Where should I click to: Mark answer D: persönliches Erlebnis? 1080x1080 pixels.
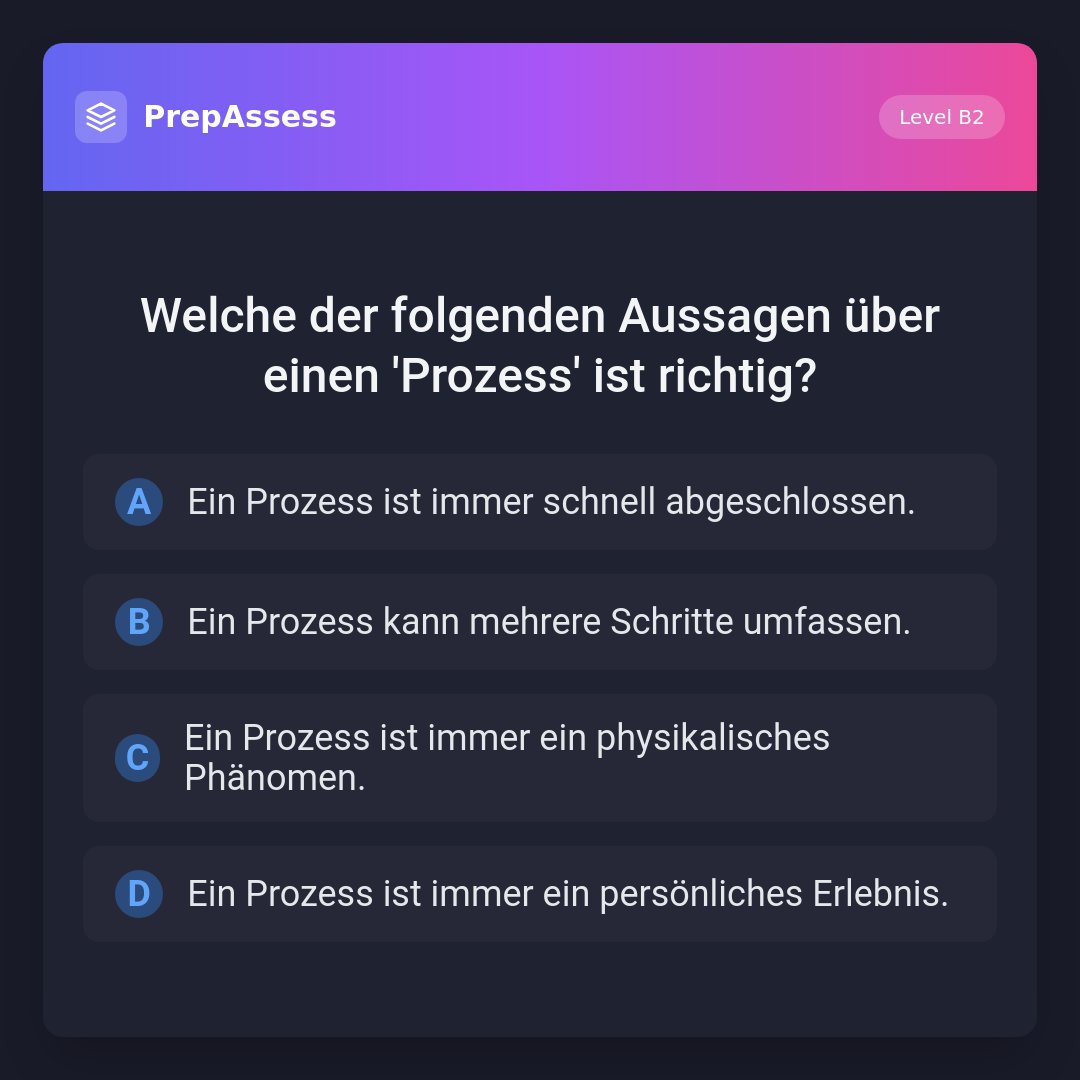(540, 894)
